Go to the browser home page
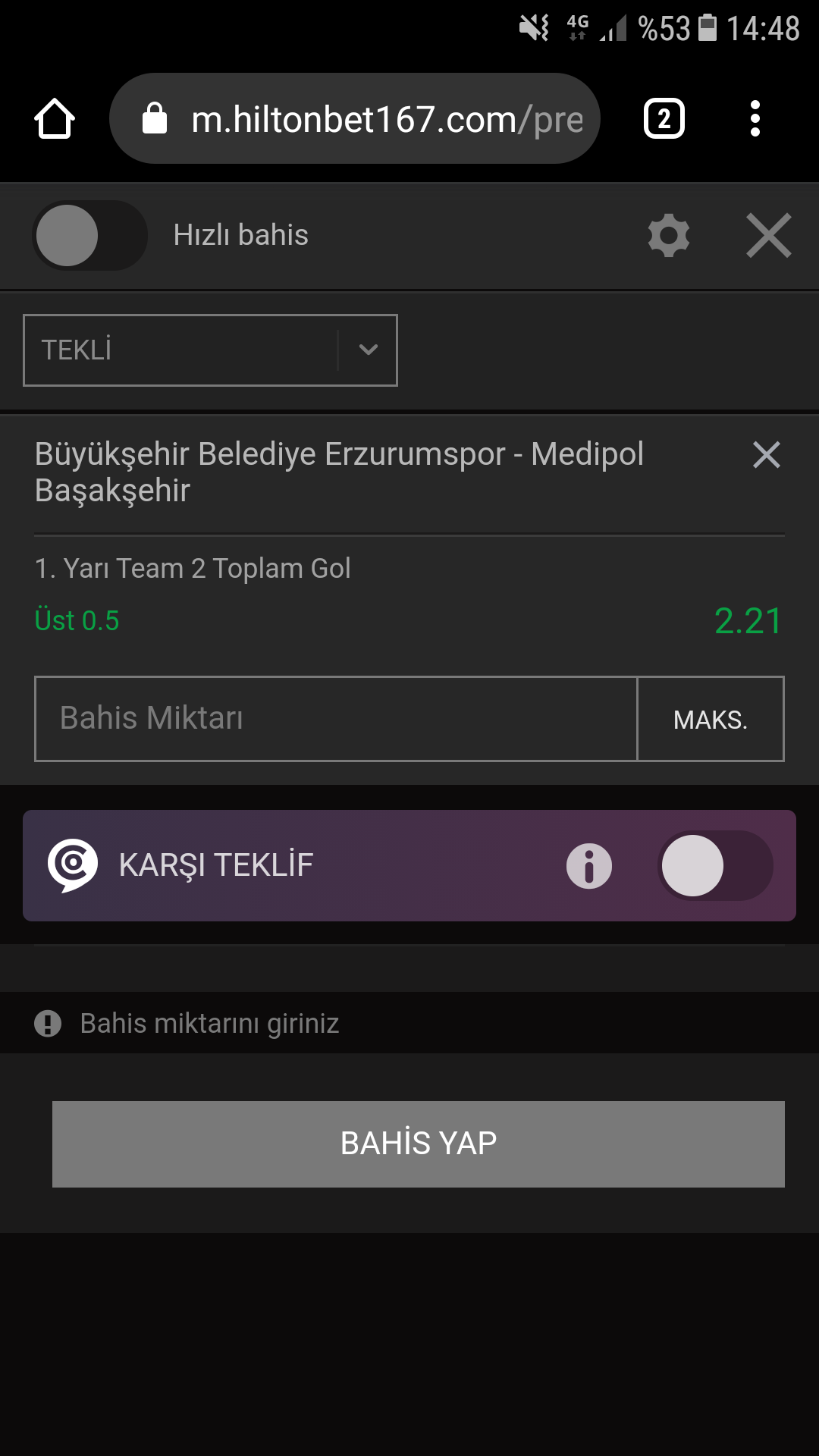Image resolution: width=819 pixels, height=1456 pixels. (55, 119)
